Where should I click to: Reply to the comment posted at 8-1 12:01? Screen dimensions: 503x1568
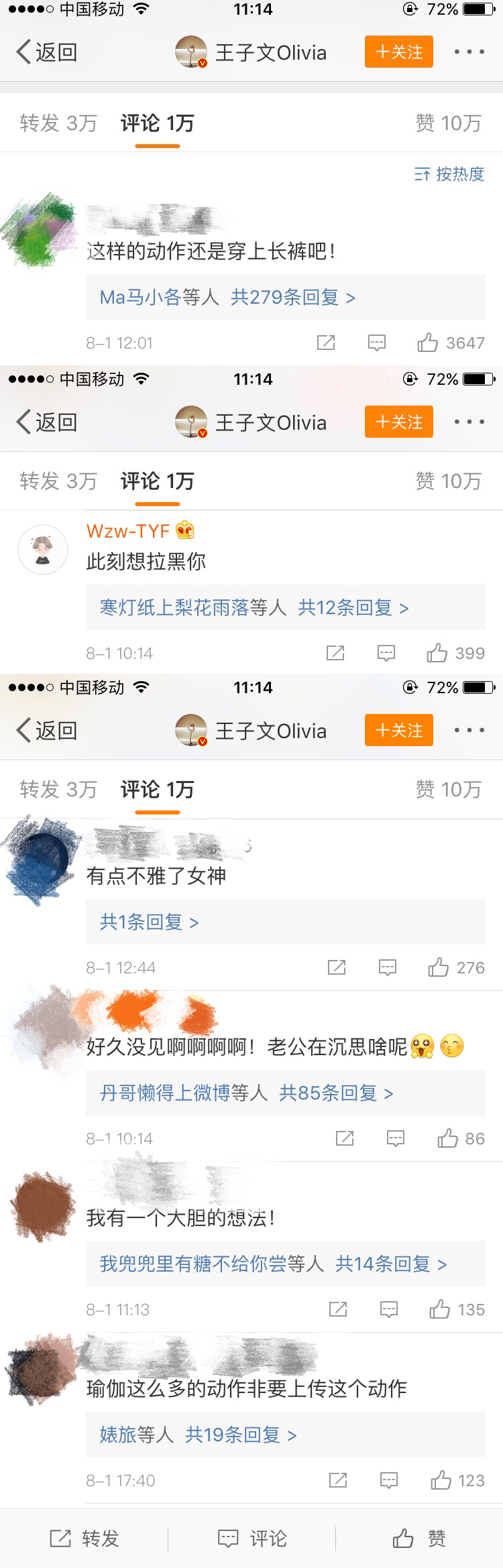pyautogui.click(x=377, y=343)
